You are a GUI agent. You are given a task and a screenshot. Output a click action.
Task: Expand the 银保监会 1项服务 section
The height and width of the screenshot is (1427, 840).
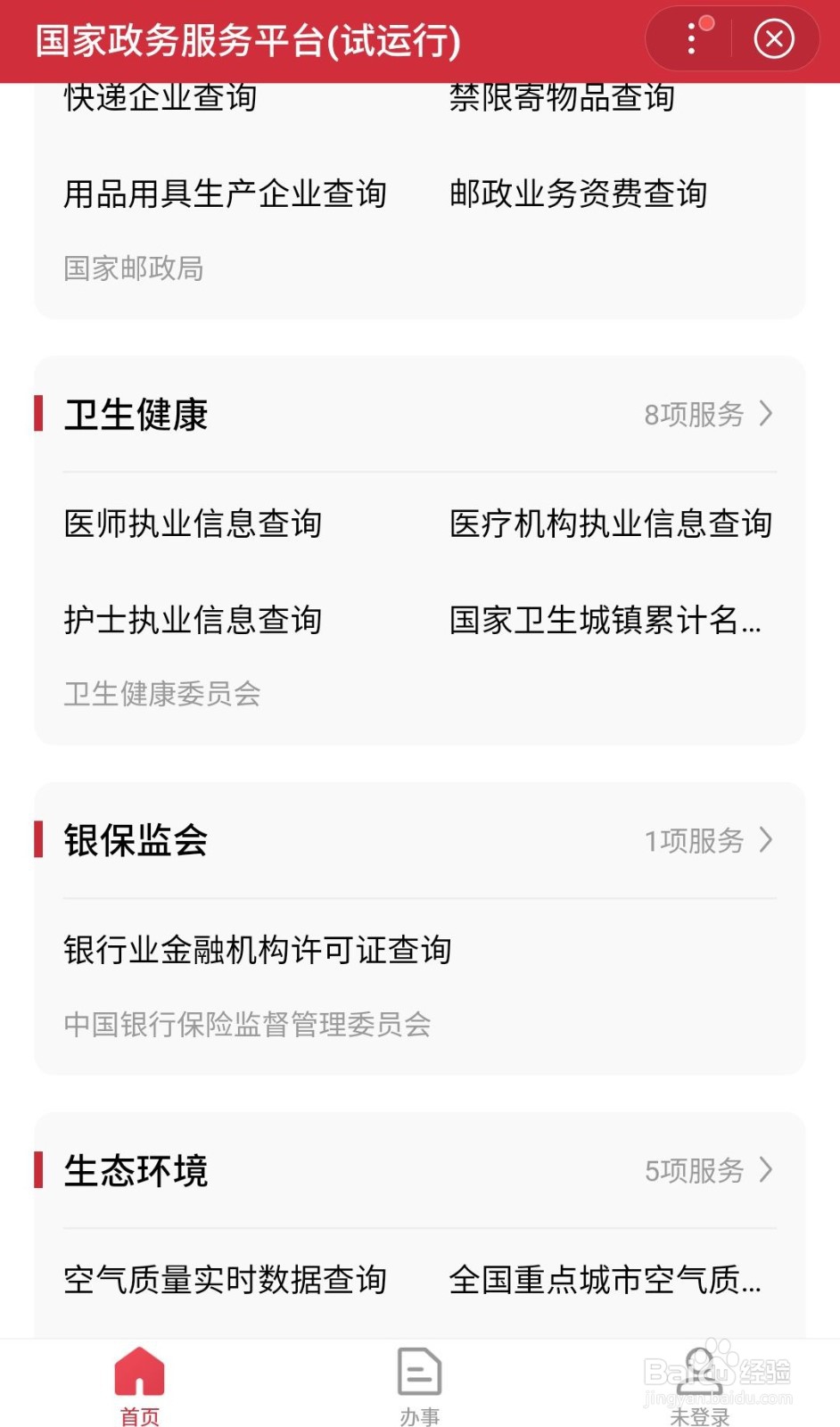pos(707,839)
